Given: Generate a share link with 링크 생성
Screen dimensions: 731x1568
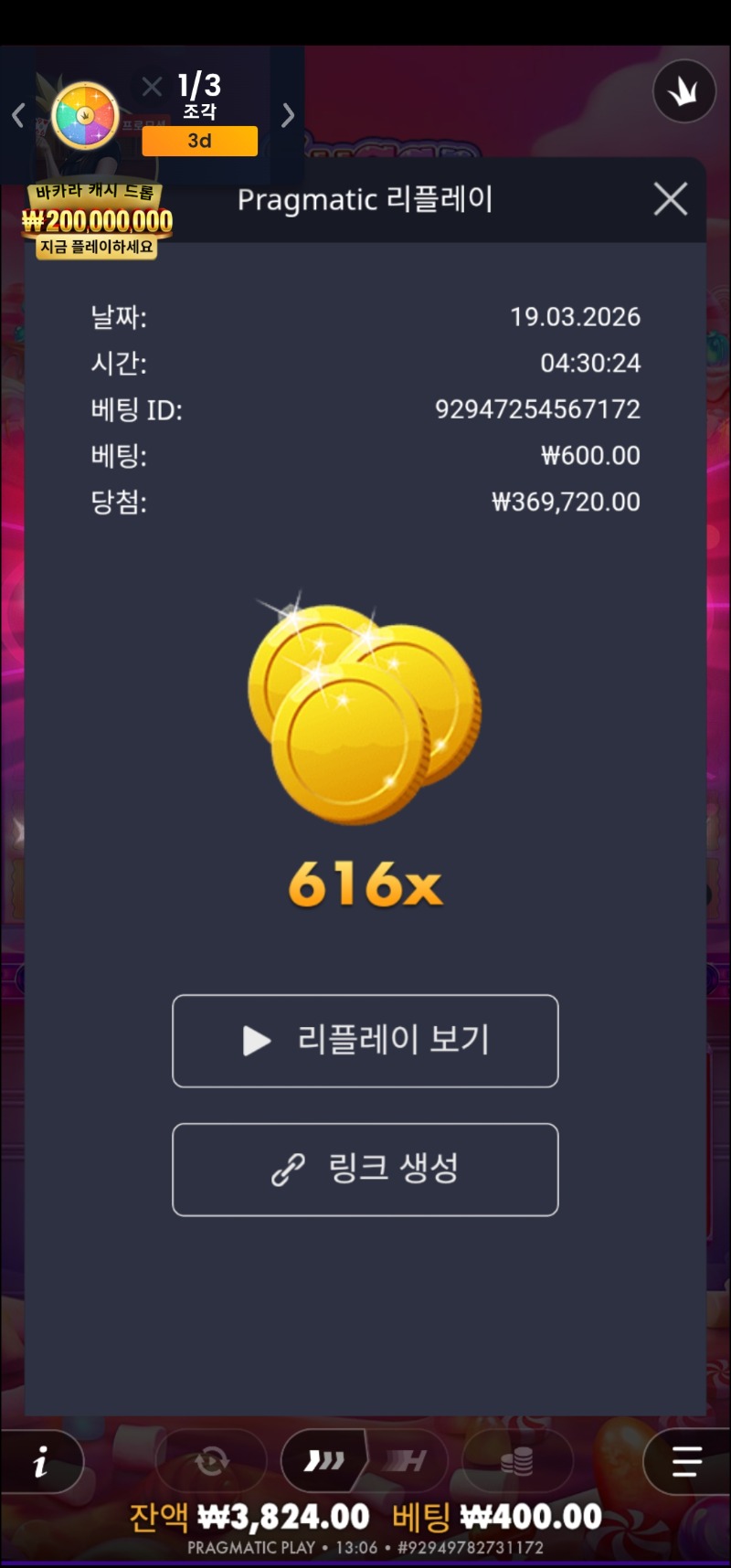Looking at the screenshot, I should (x=365, y=1170).
